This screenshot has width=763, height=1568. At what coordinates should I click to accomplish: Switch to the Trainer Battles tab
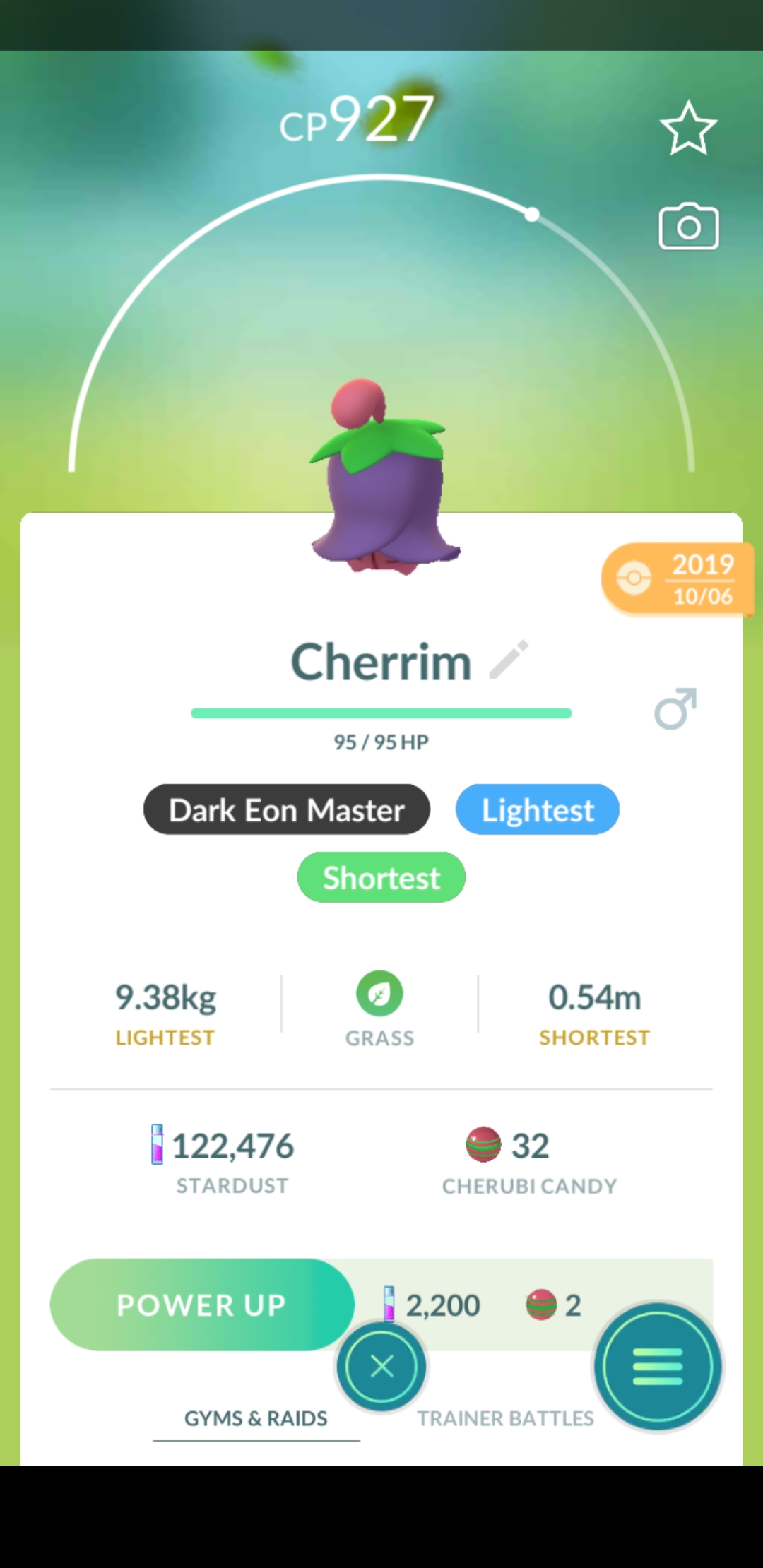point(504,1418)
